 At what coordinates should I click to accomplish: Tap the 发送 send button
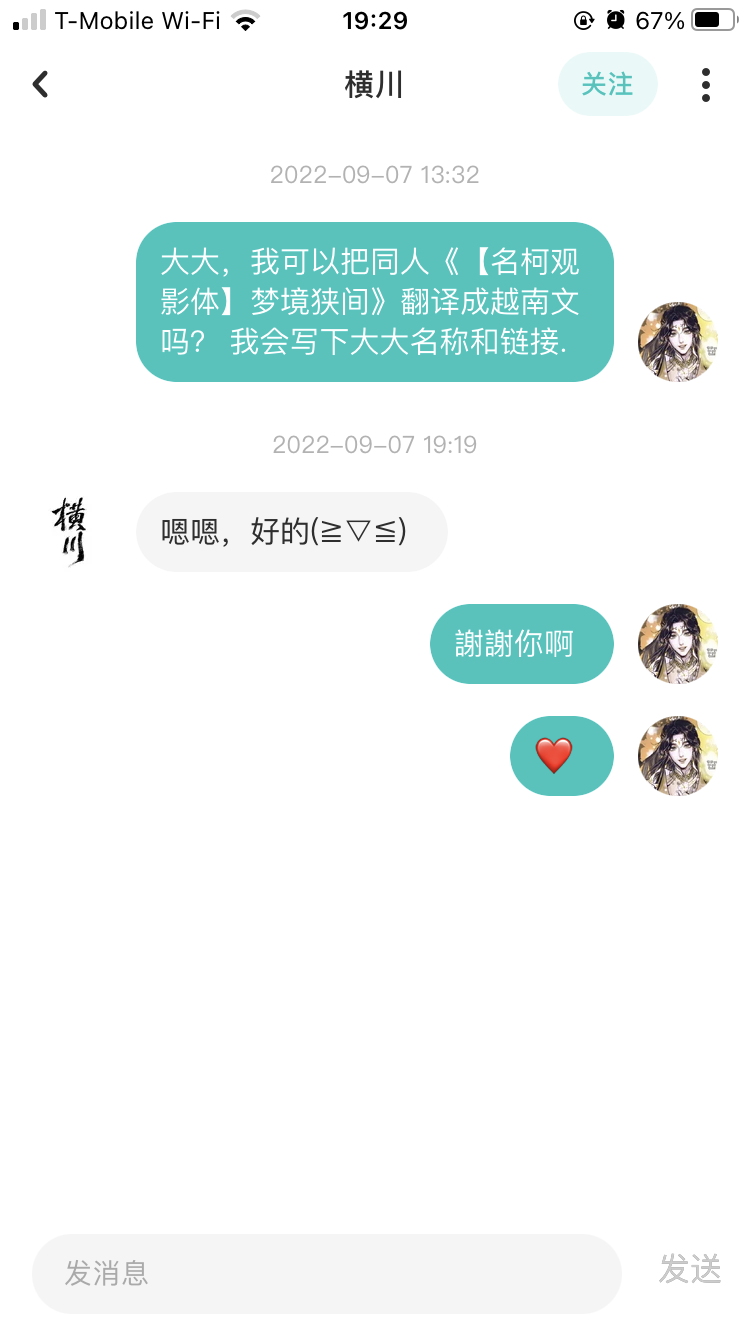(x=690, y=1270)
